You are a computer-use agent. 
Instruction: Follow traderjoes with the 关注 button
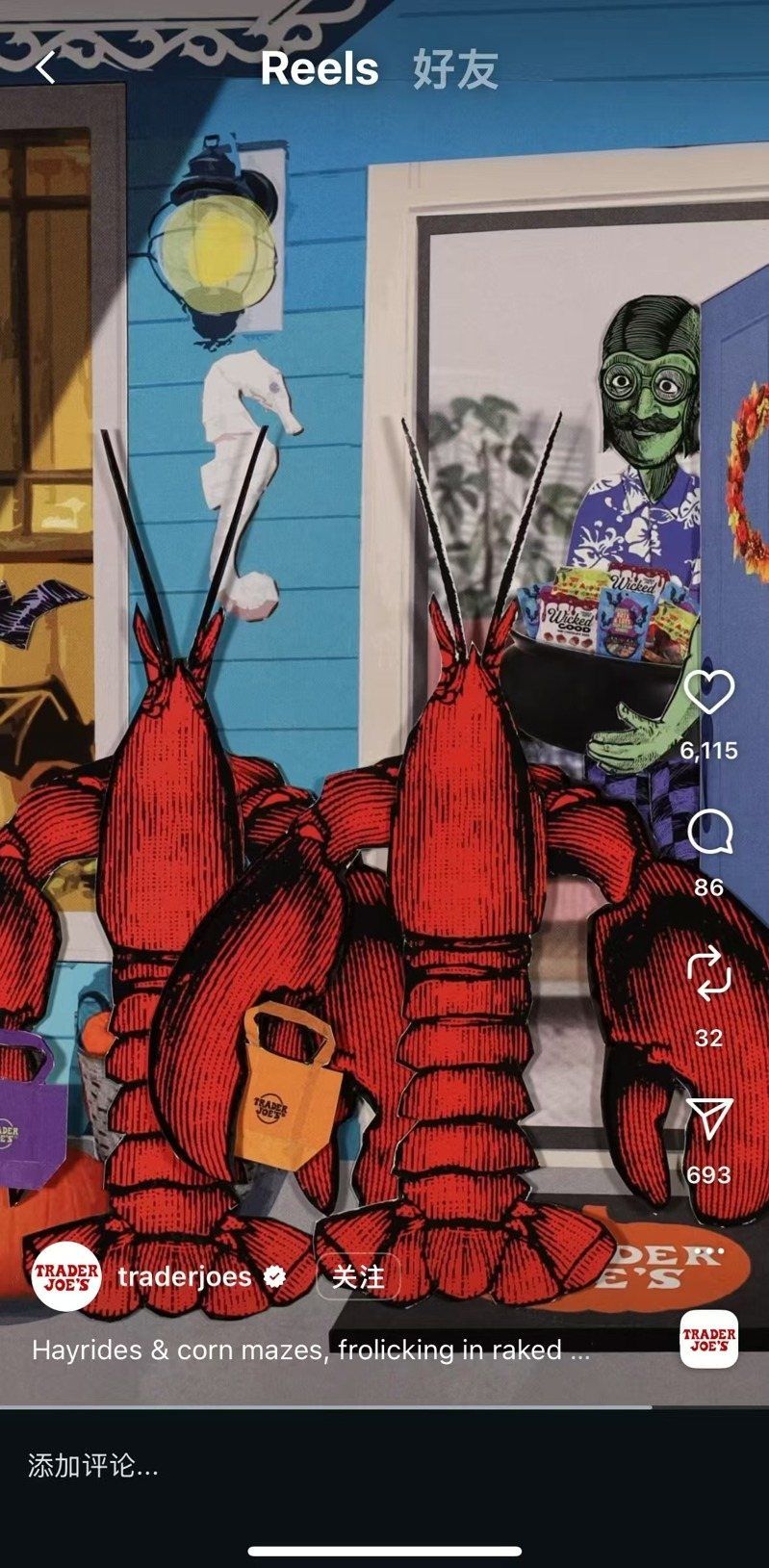[x=358, y=1277]
